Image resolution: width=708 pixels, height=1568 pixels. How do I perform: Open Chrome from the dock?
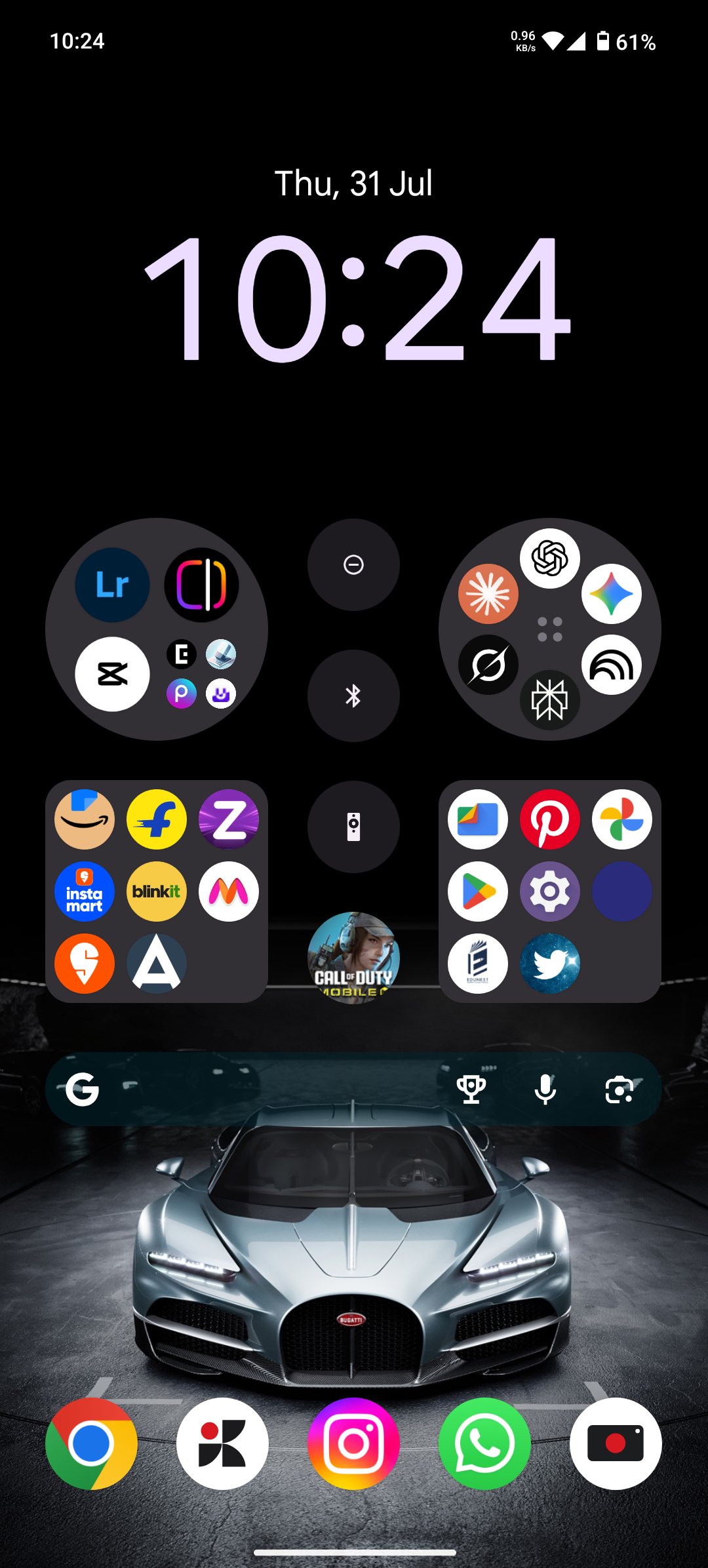click(x=91, y=1443)
